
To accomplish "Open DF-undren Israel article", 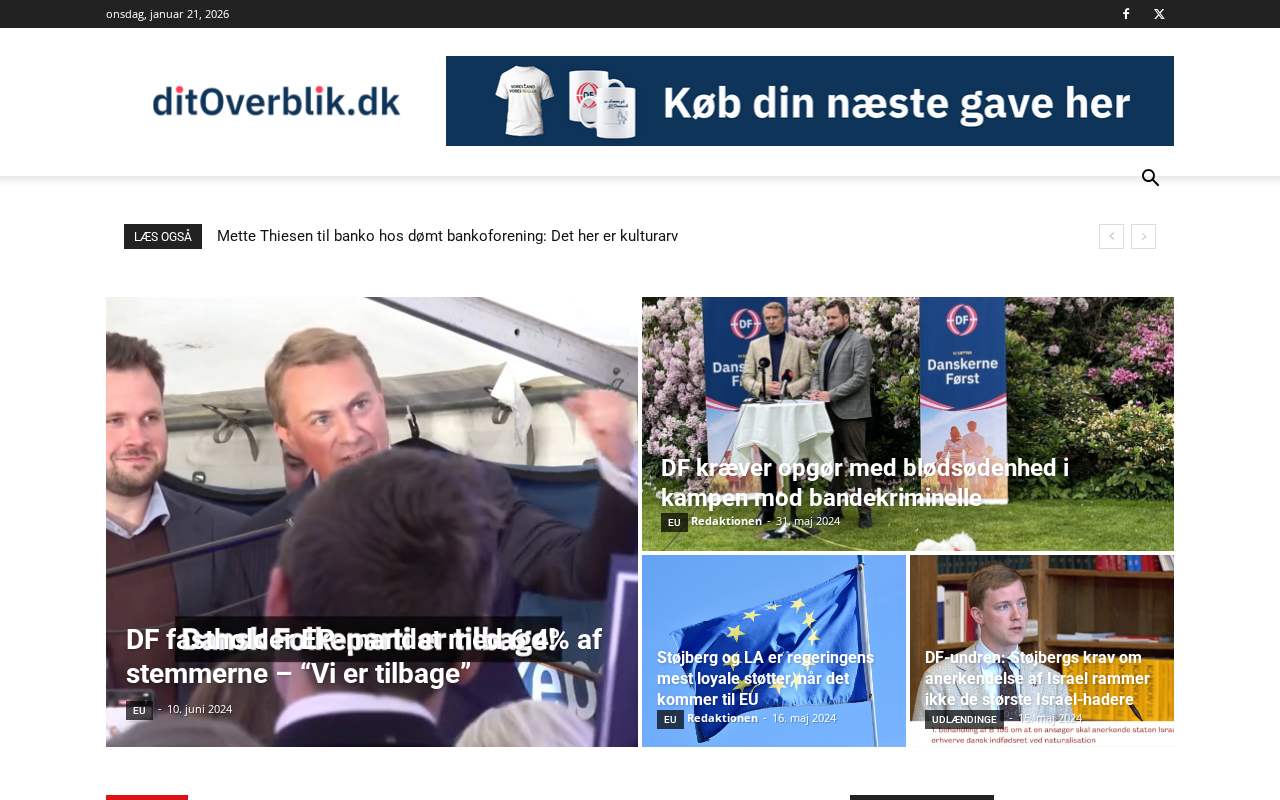I will [x=1037, y=678].
